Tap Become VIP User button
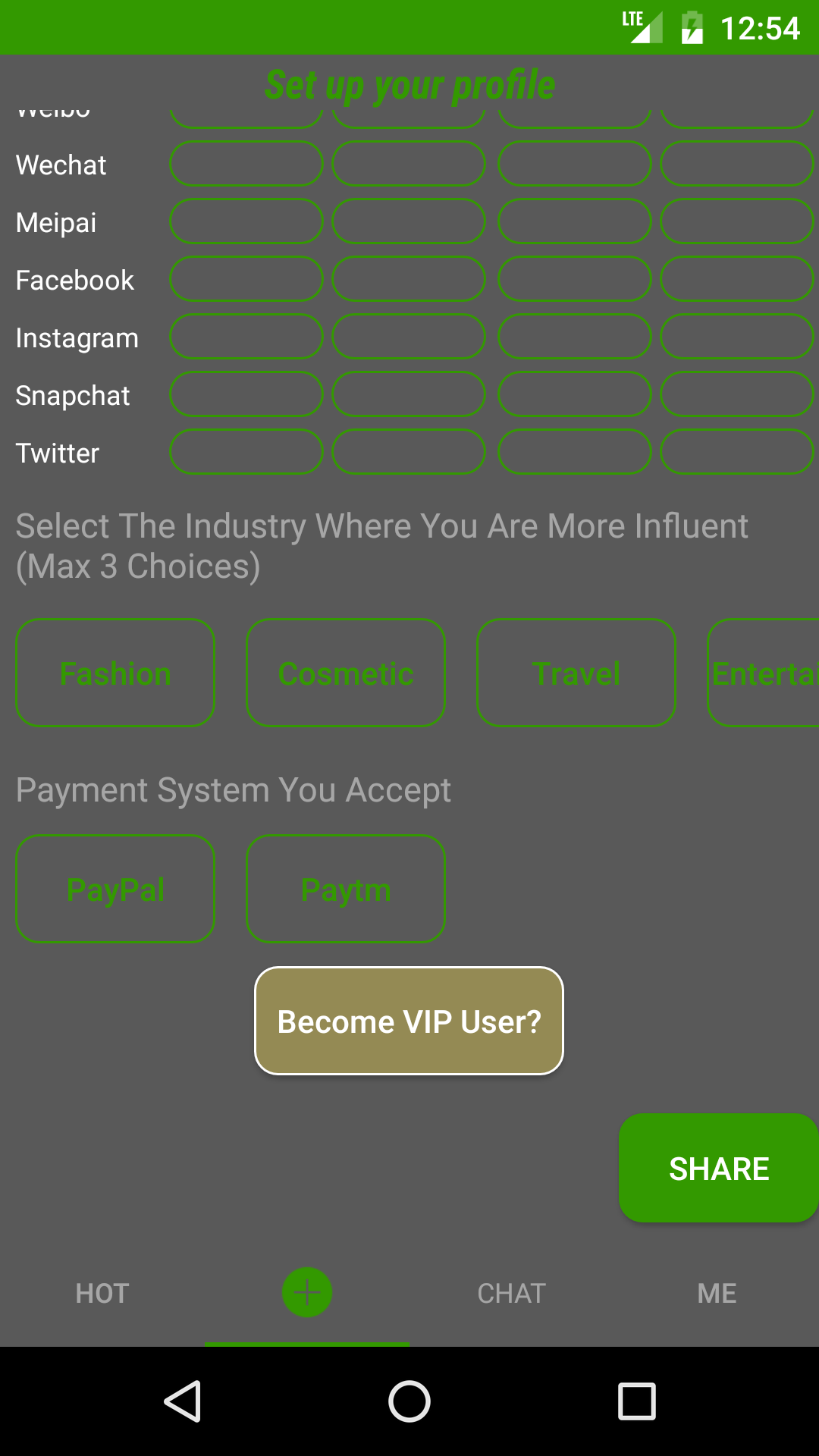This screenshot has width=819, height=1456. 409,1021
